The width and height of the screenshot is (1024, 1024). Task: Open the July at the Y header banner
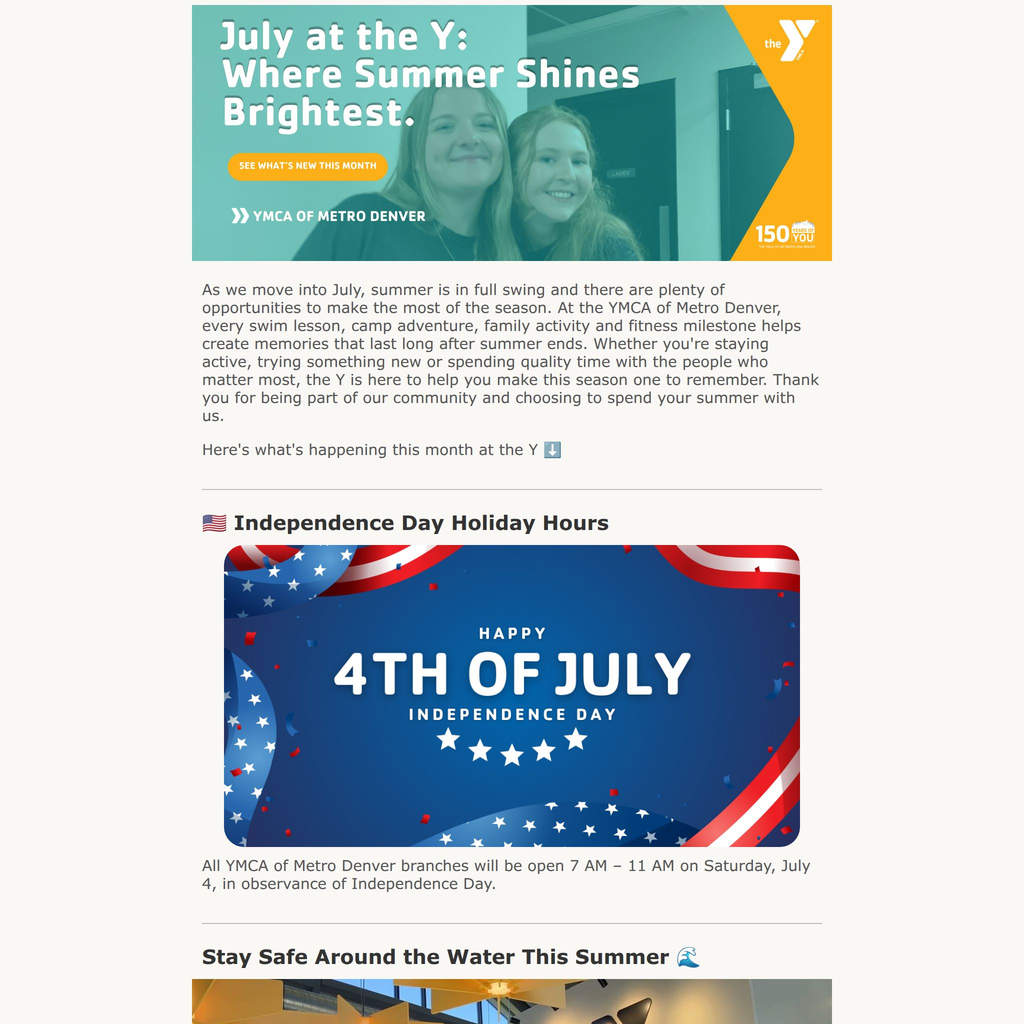[511, 133]
